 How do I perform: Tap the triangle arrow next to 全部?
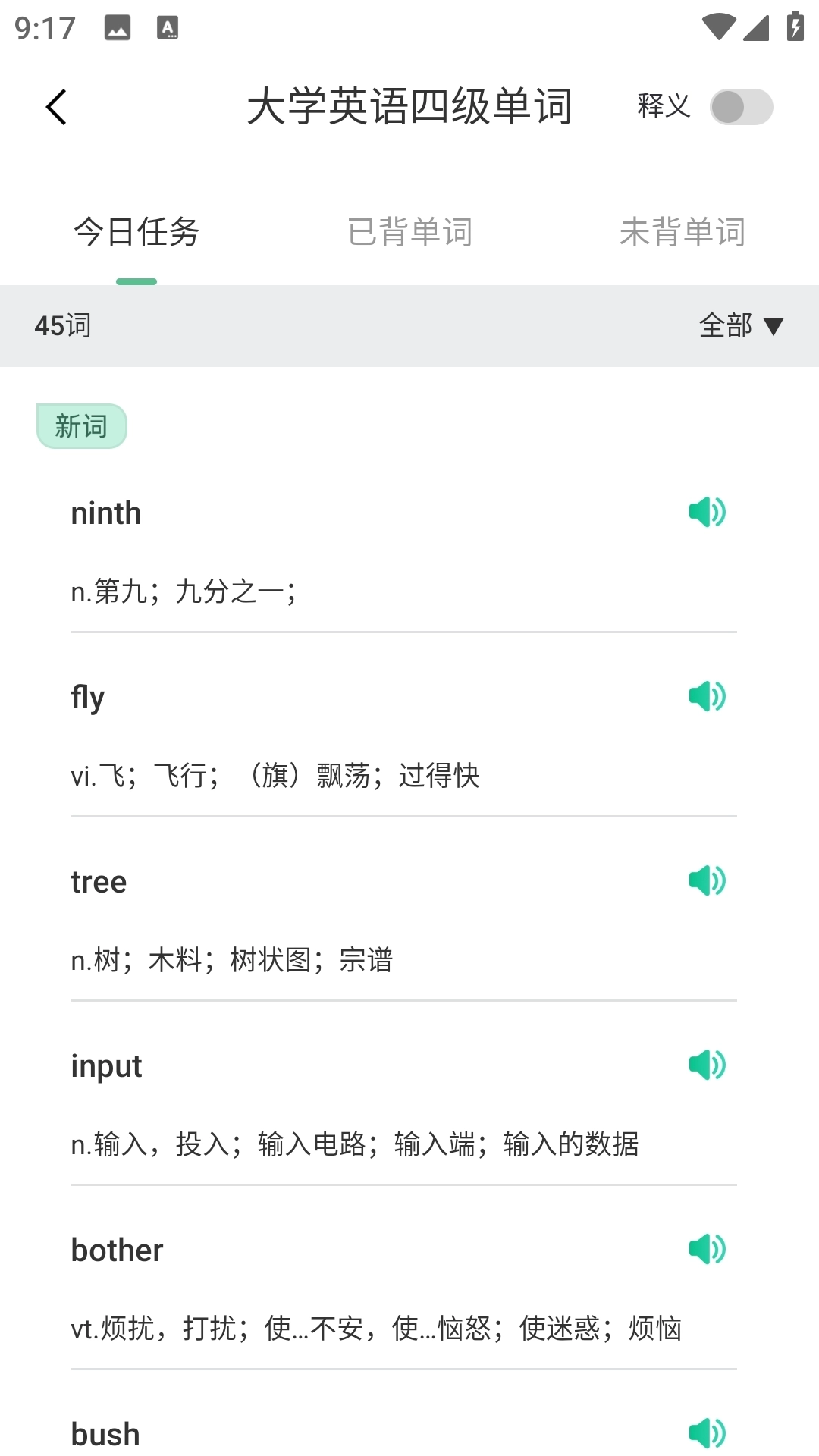[773, 326]
